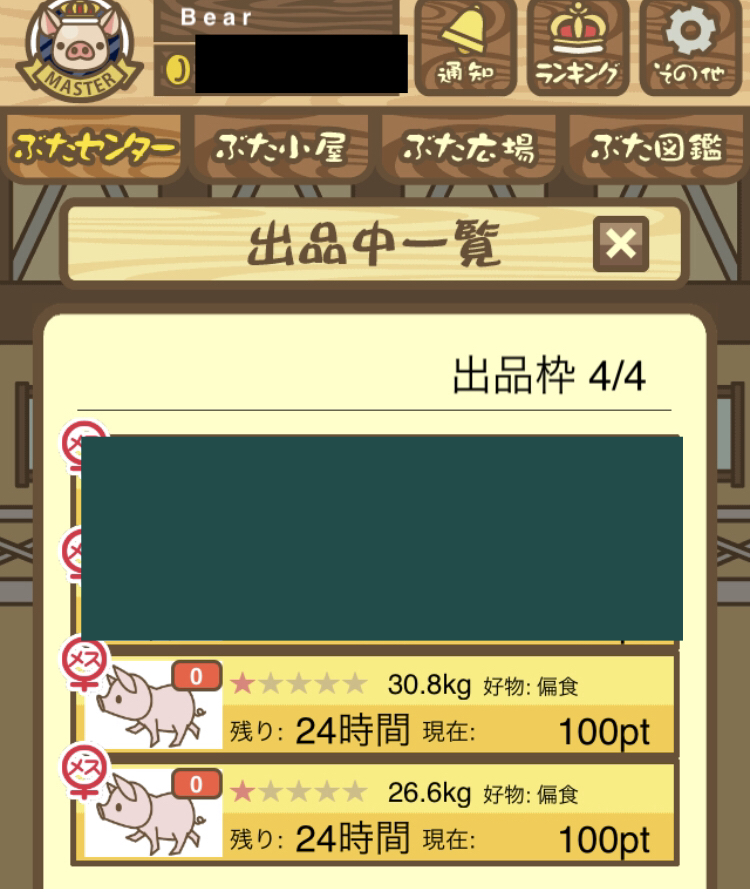Switch to the ぶたセンター tab
This screenshot has height=892, width=750.
[95, 148]
